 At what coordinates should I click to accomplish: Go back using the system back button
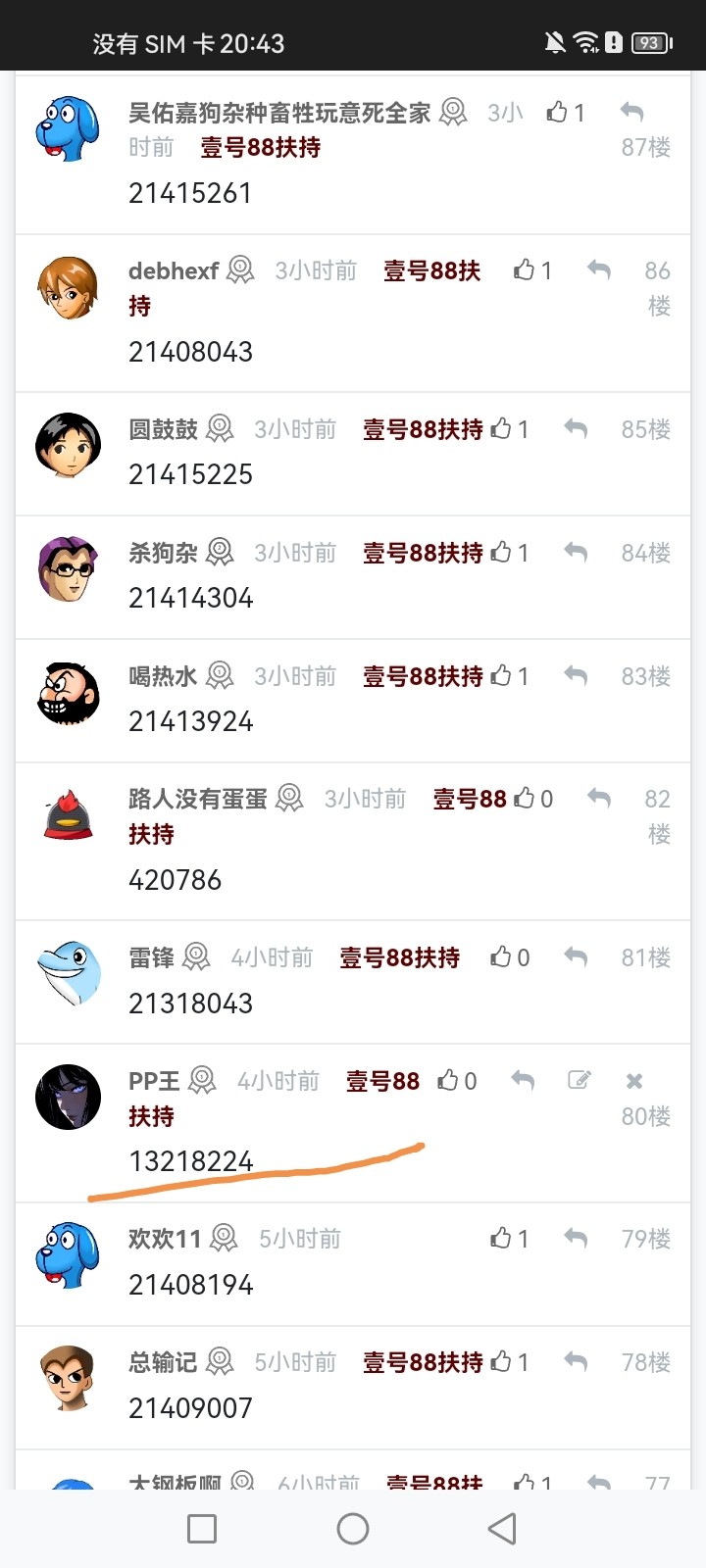(x=502, y=1529)
